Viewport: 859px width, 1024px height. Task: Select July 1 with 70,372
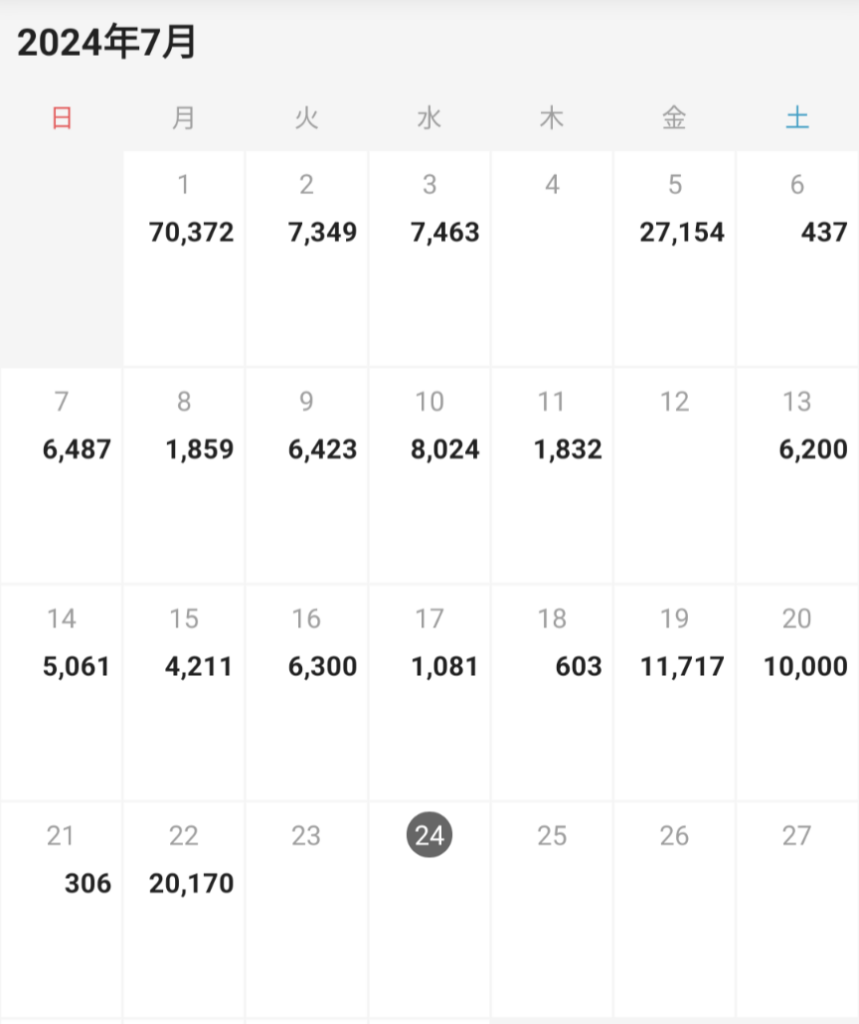coord(184,258)
